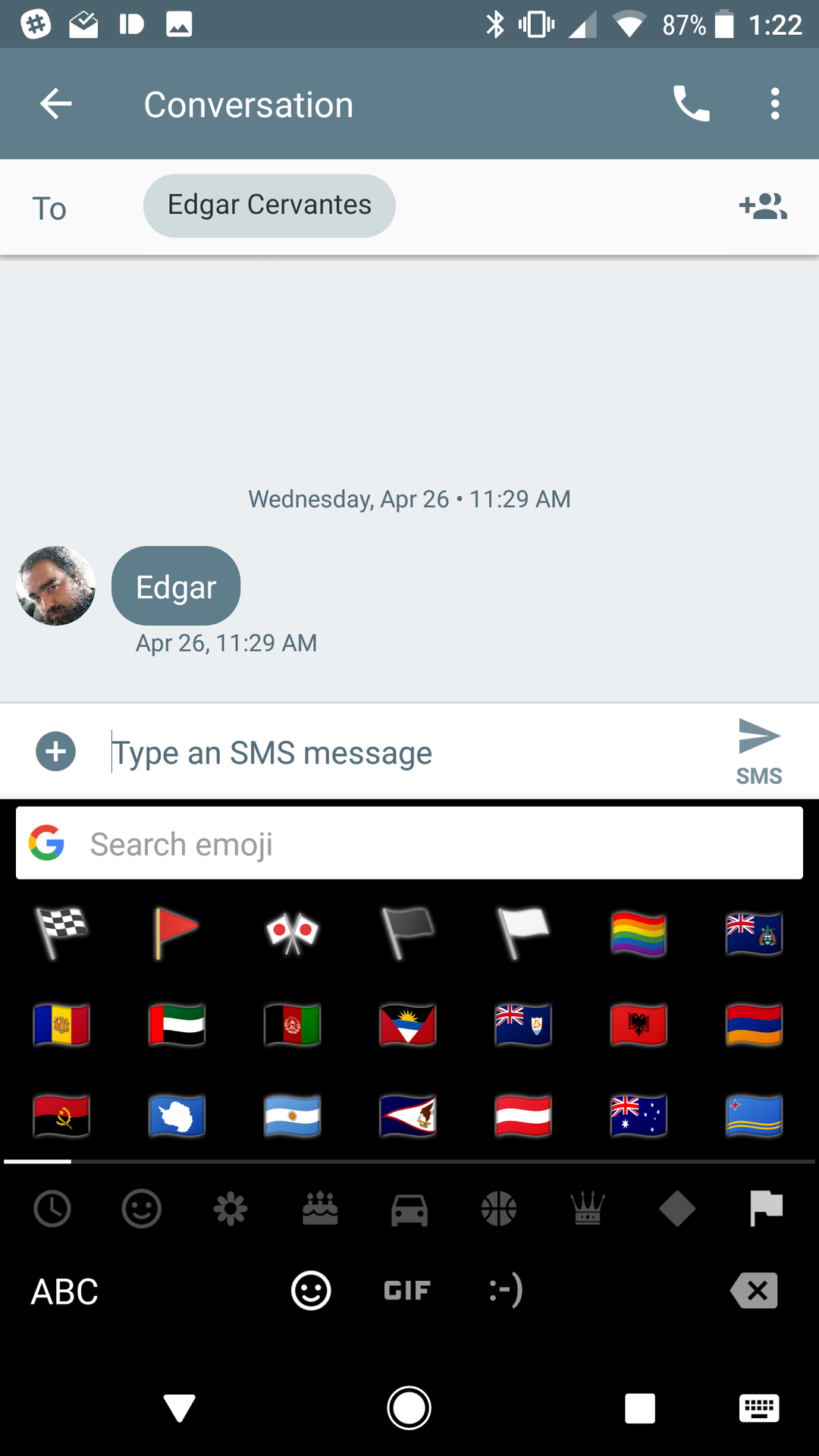The width and height of the screenshot is (819, 1456).
Task: Go back from the Conversation screen
Action: pos(56,104)
